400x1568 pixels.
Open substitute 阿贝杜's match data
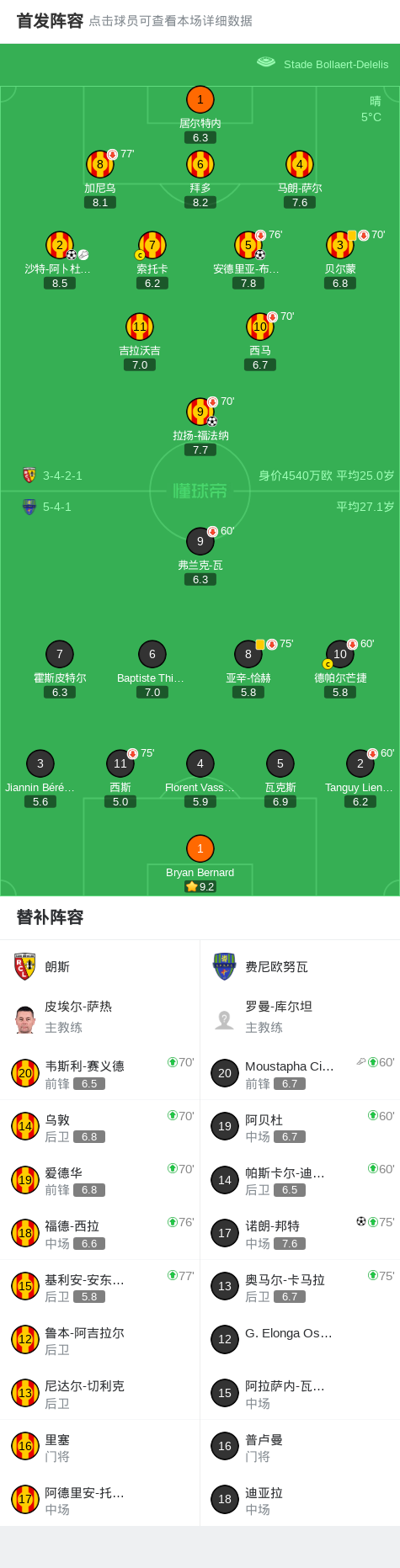point(300,1127)
